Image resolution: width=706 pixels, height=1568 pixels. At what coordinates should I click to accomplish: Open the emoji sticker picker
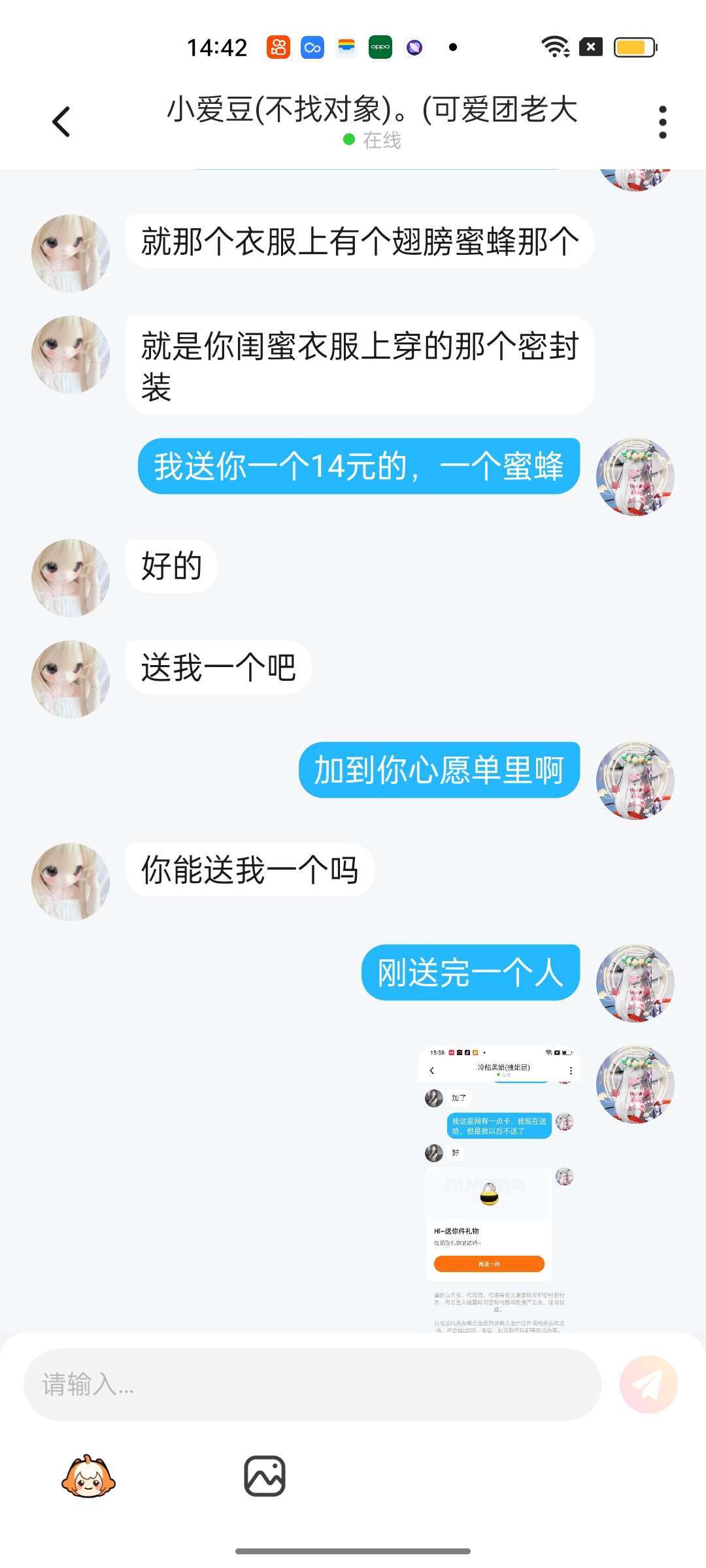[x=88, y=1476]
